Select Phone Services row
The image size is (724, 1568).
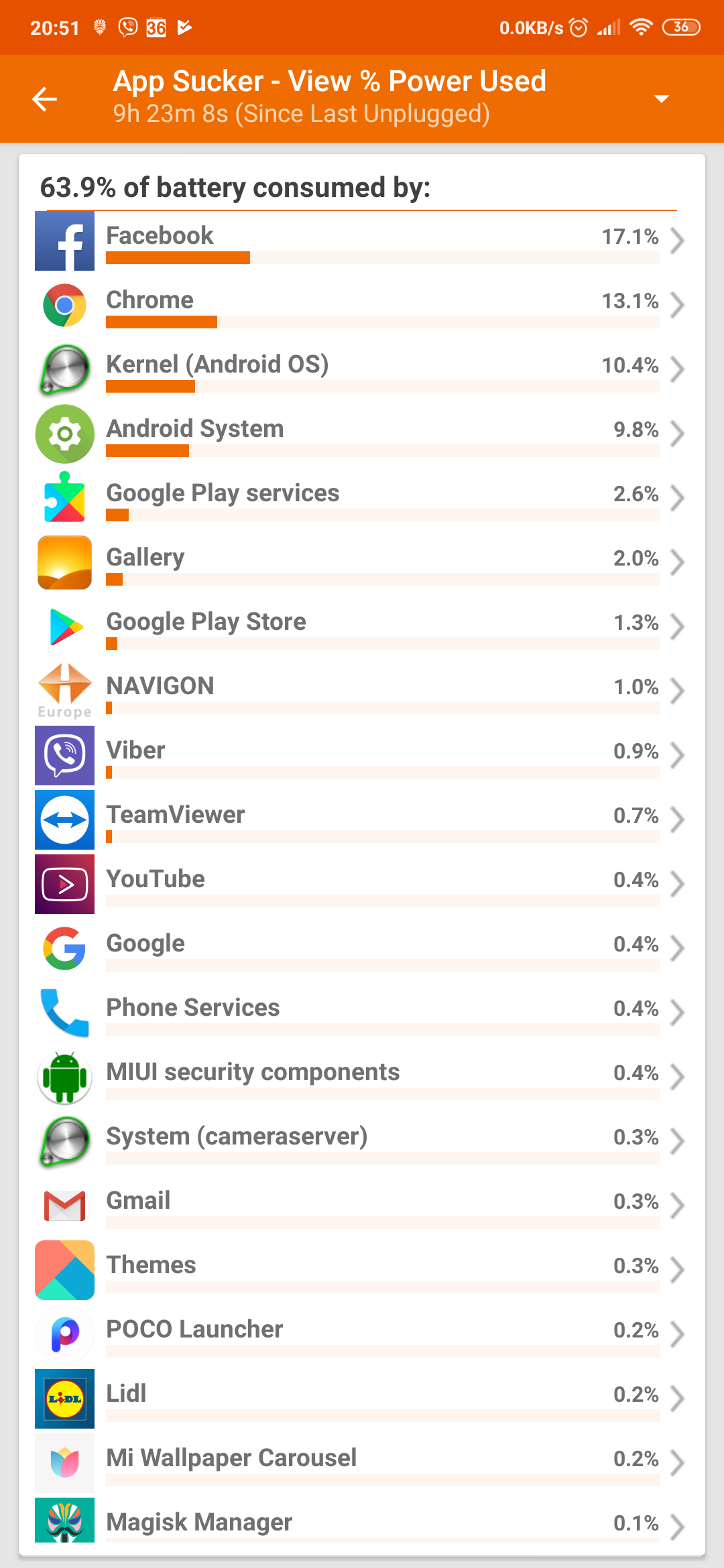pos(362,1013)
